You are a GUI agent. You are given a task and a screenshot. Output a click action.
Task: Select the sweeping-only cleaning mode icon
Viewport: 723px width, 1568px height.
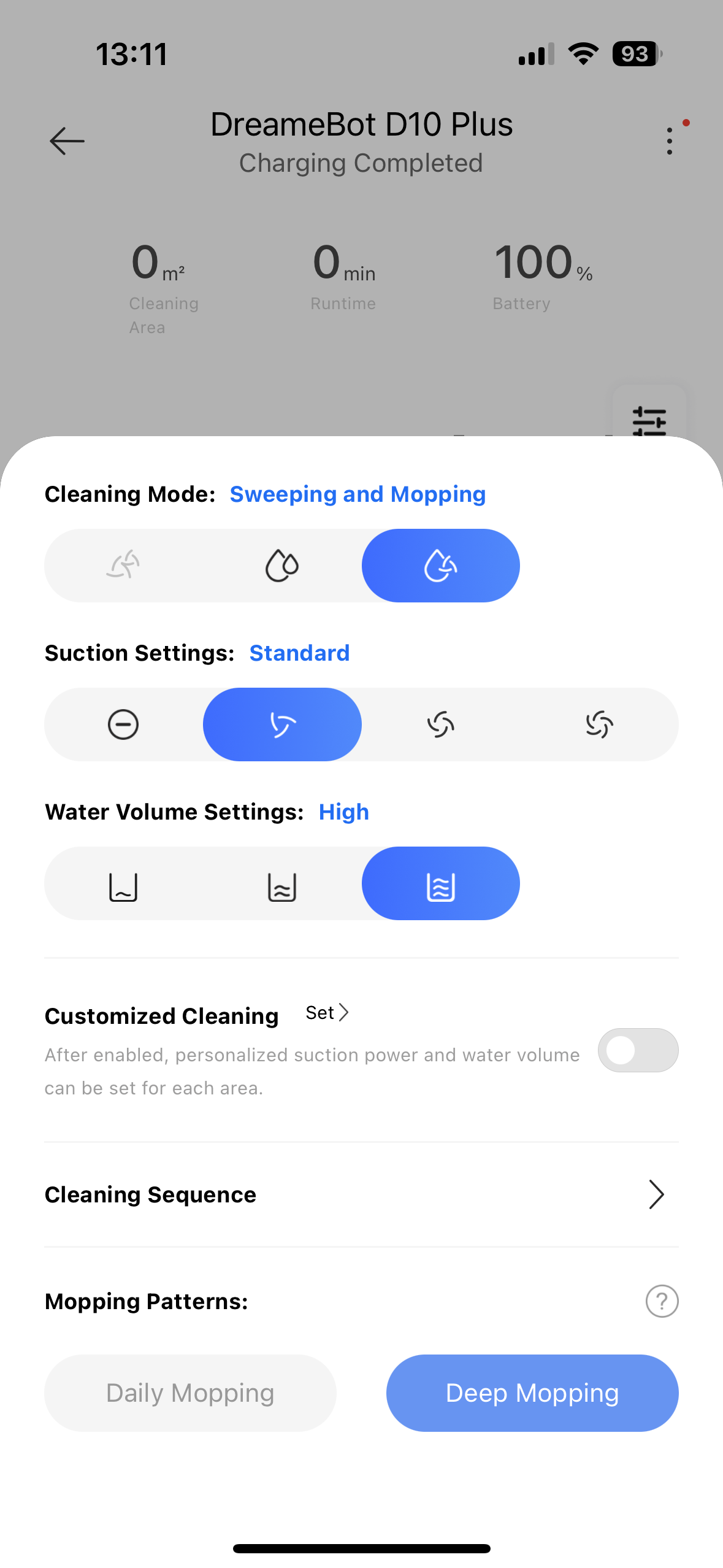123,565
